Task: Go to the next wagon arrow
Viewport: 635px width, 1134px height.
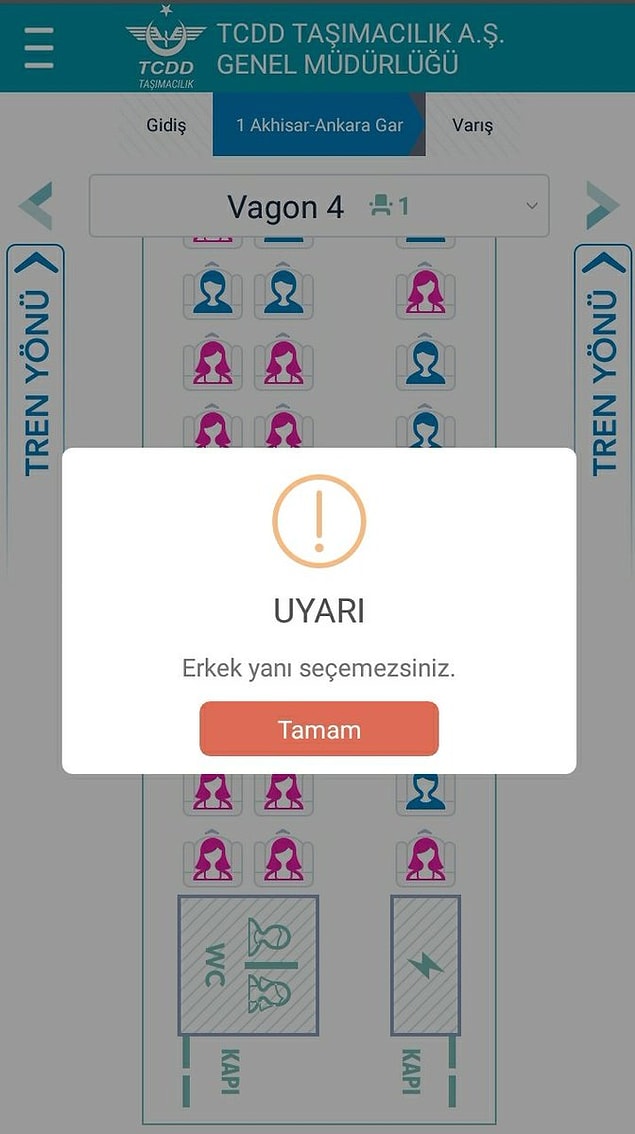Action: (x=601, y=207)
